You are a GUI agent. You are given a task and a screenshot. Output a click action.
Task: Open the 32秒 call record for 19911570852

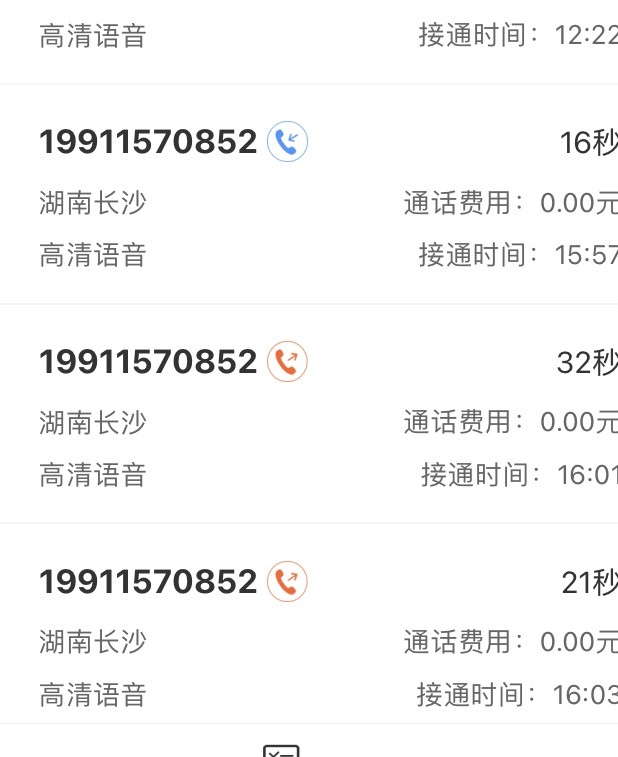[309, 414]
